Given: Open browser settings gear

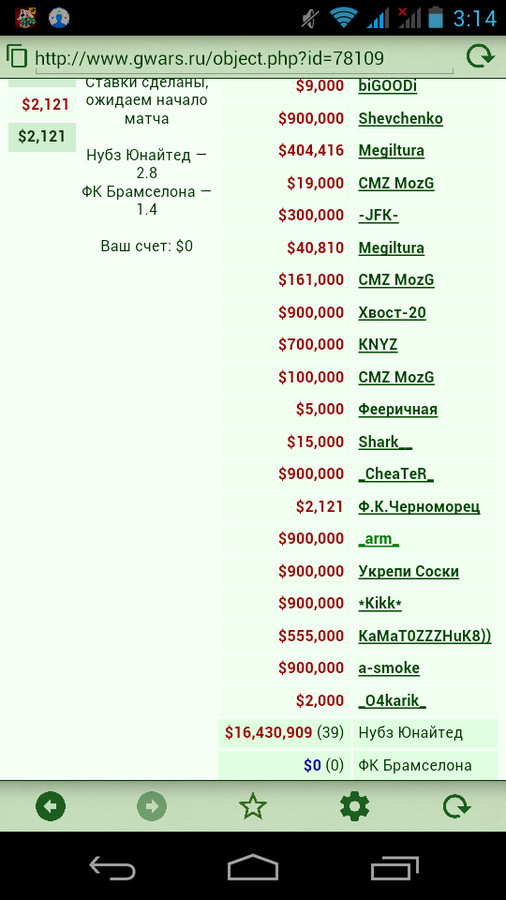Looking at the screenshot, I should pos(354,807).
